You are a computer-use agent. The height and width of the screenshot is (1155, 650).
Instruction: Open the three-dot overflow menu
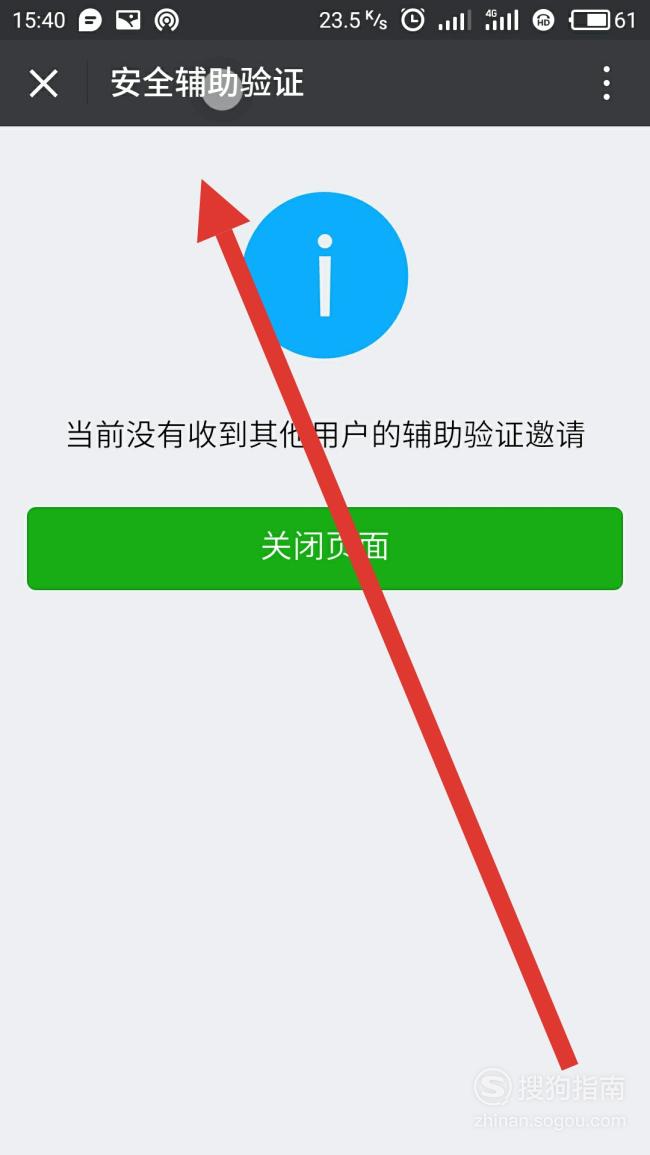(x=606, y=84)
